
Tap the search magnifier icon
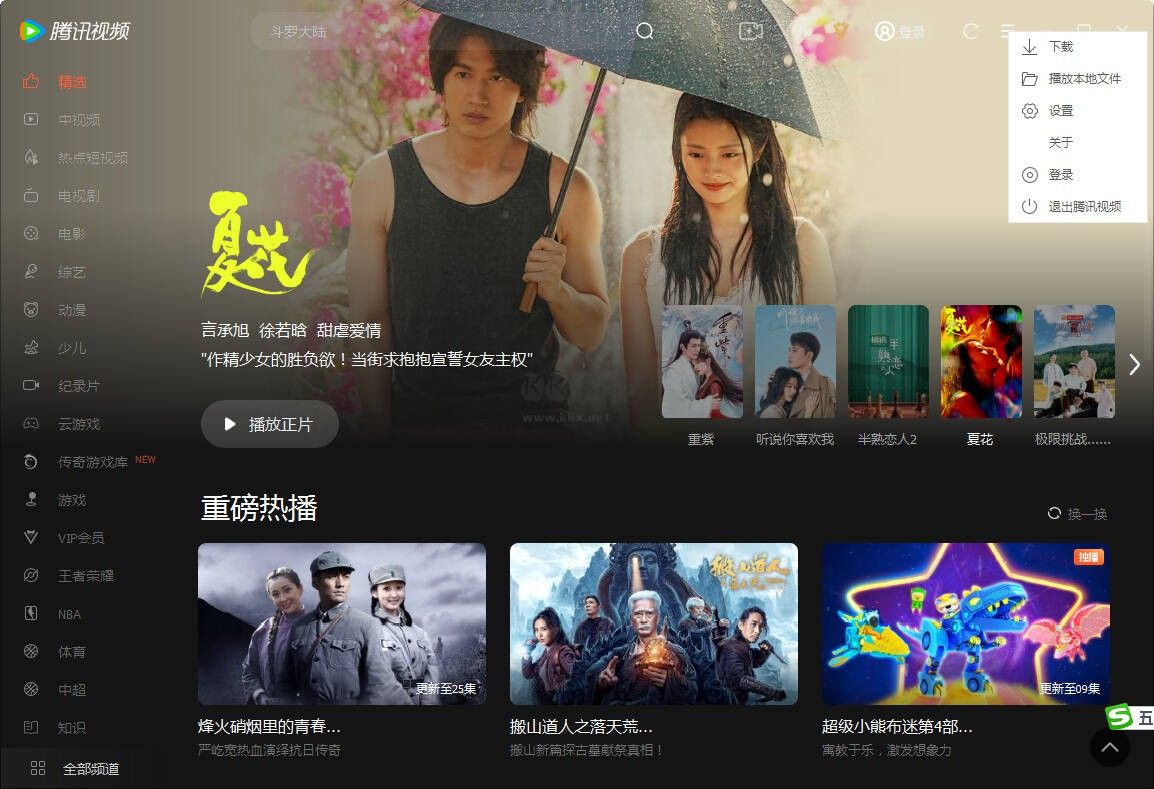pos(645,31)
